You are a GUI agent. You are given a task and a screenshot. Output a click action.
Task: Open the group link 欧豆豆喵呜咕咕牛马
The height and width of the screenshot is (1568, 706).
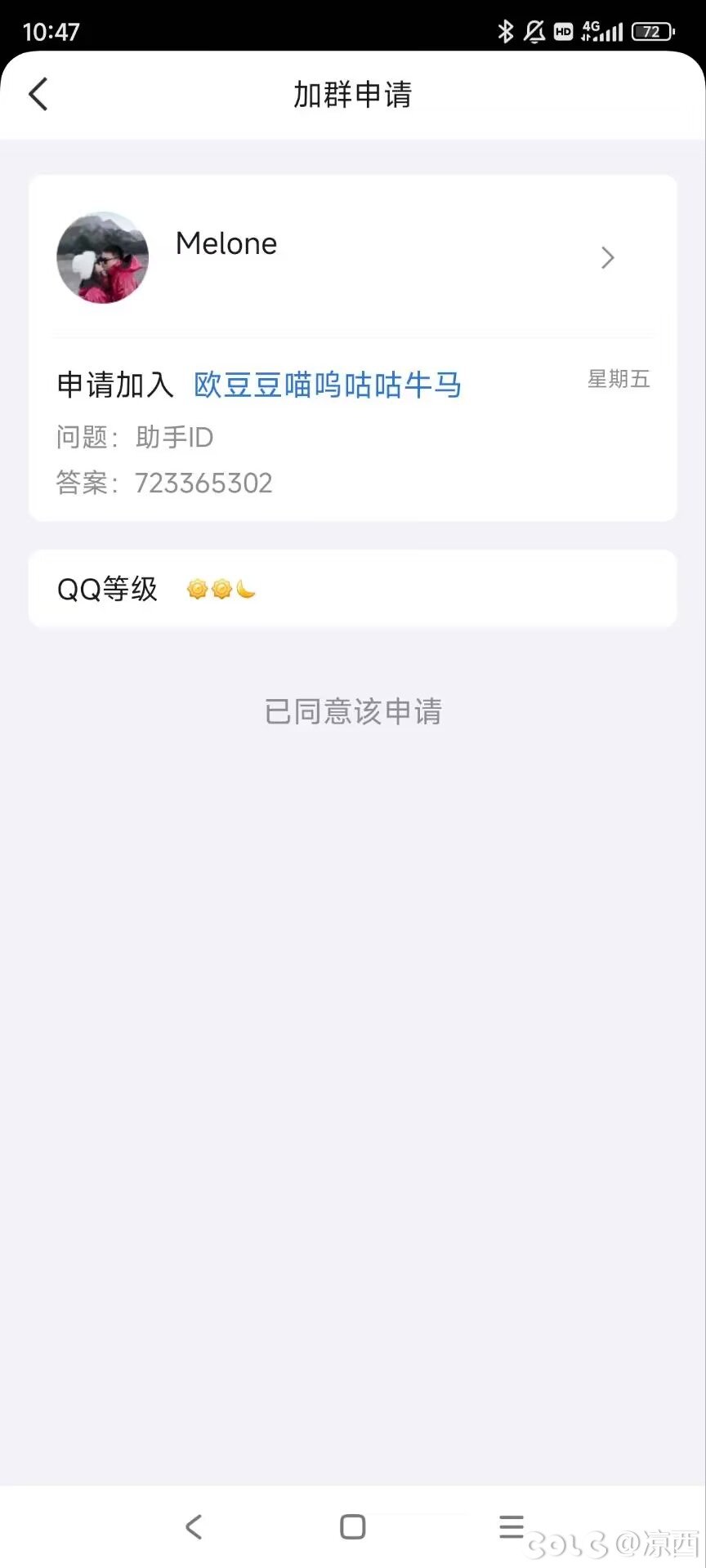pos(328,385)
